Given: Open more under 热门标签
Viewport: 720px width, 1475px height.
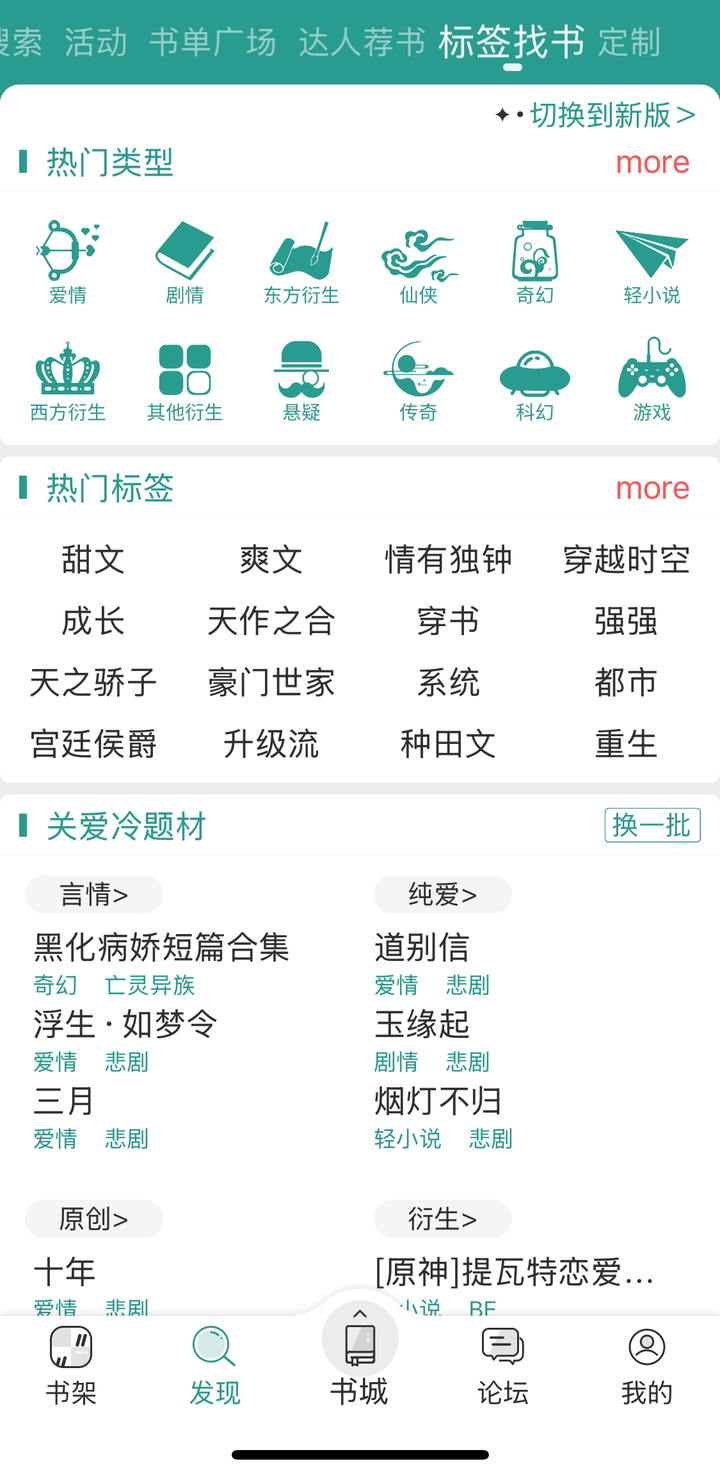Looking at the screenshot, I should tap(652, 488).
